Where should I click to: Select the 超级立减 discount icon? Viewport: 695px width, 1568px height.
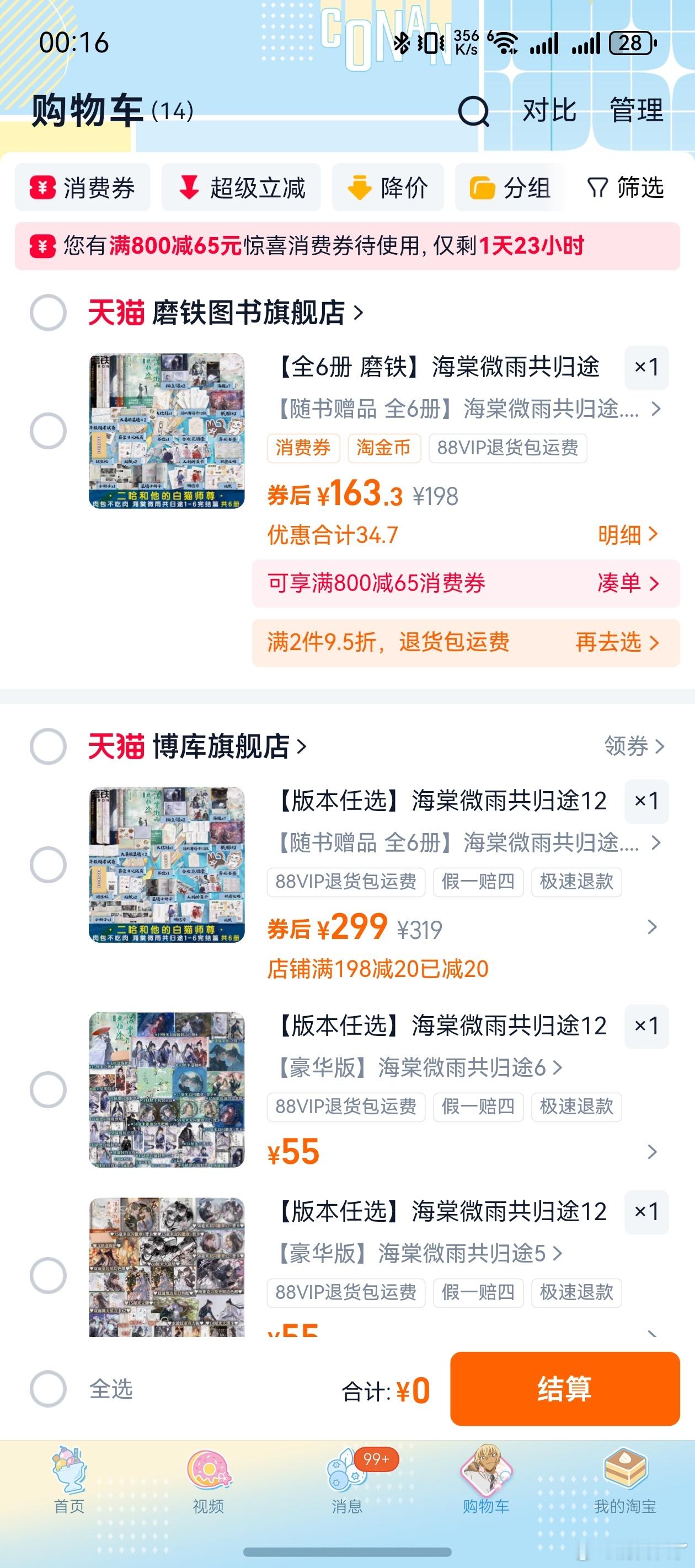[x=189, y=187]
